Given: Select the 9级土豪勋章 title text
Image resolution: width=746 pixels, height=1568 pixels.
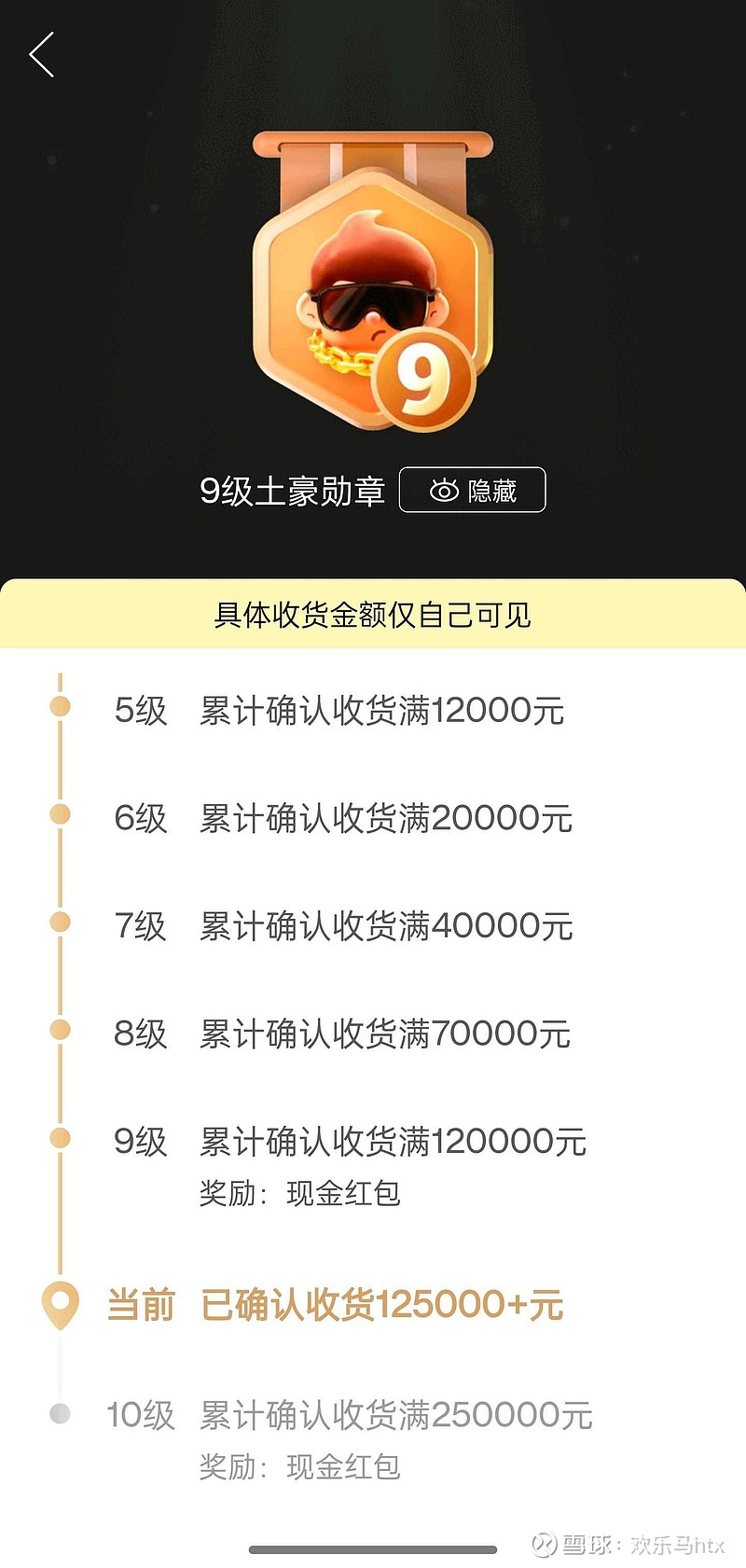Looking at the screenshot, I should [x=295, y=489].
